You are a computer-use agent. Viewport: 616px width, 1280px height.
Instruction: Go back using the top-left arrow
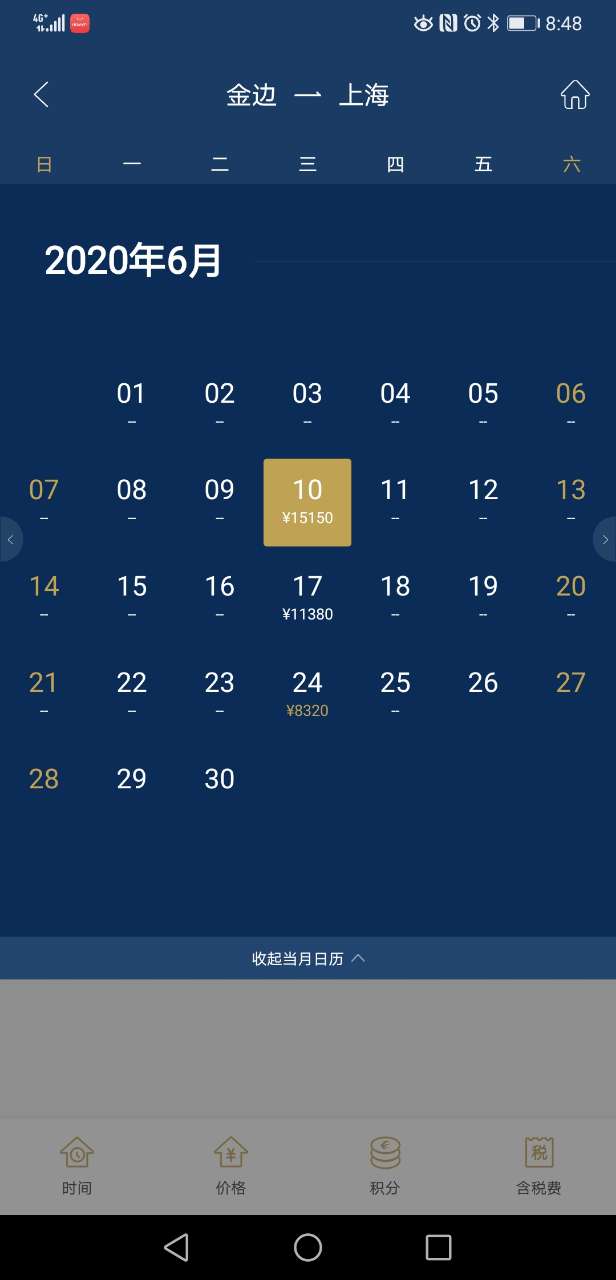pos(41,95)
